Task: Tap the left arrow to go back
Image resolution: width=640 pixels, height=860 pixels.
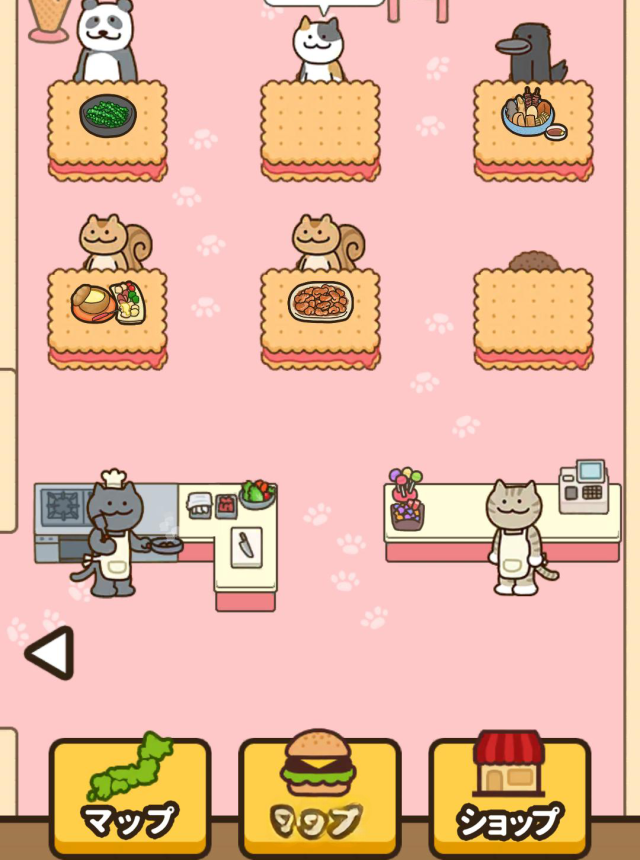Action: tap(49, 653)
